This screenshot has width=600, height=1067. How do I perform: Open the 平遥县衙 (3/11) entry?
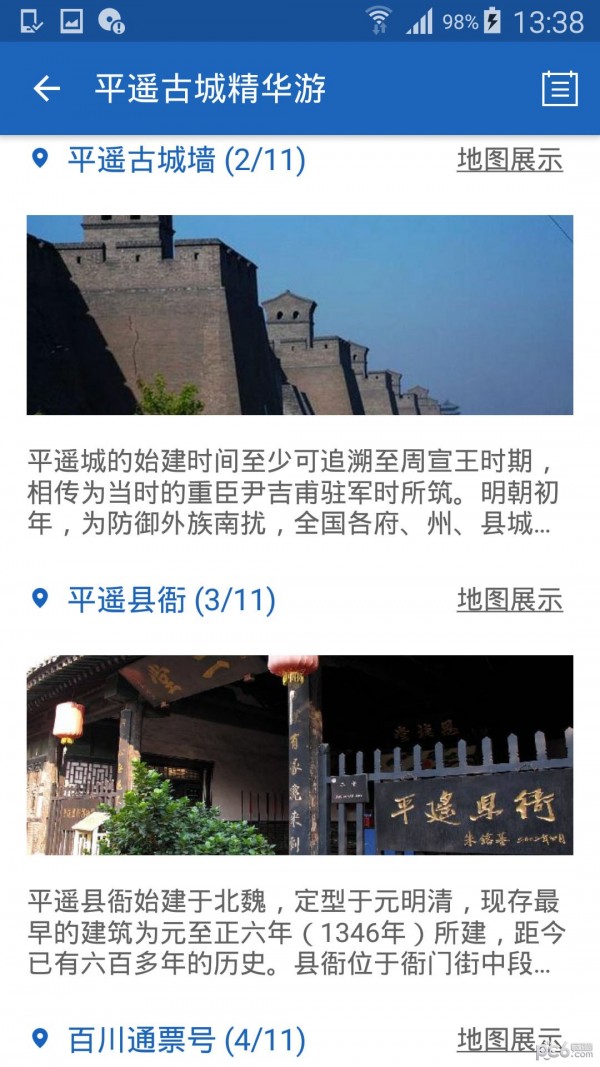171,600
